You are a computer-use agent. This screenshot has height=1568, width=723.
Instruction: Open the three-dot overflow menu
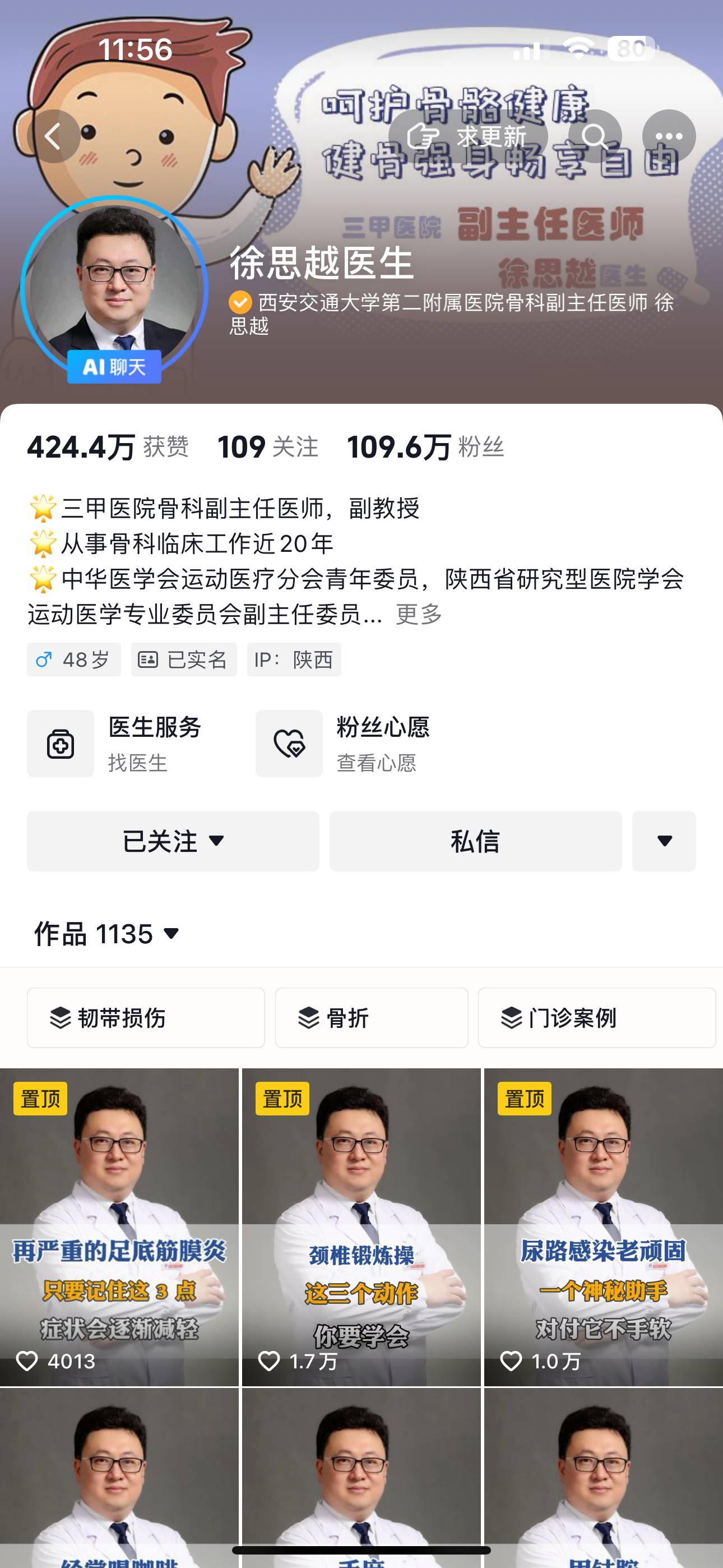pyautogui.click(x=668, y=136)
